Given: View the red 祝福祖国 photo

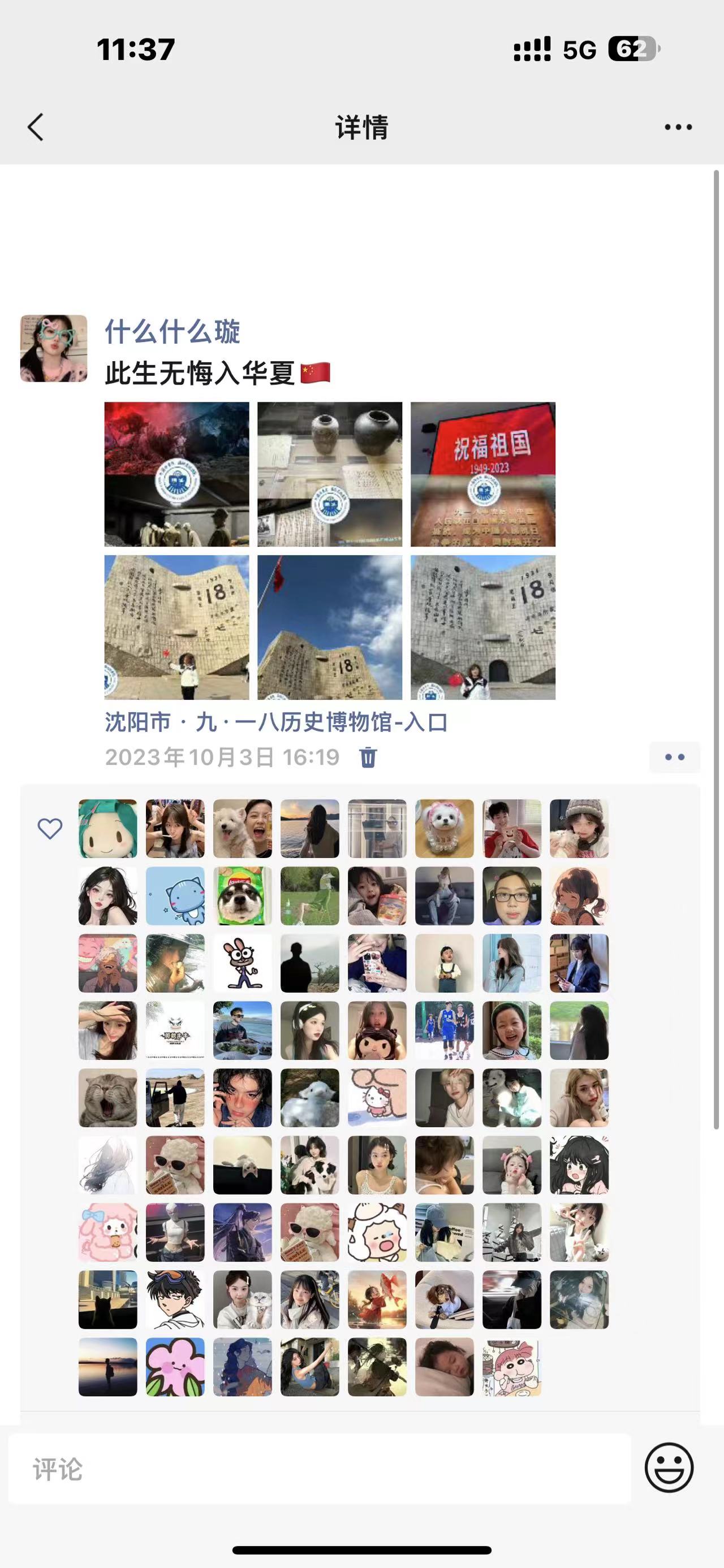Looking at the screenshot, I should point(483,474).
